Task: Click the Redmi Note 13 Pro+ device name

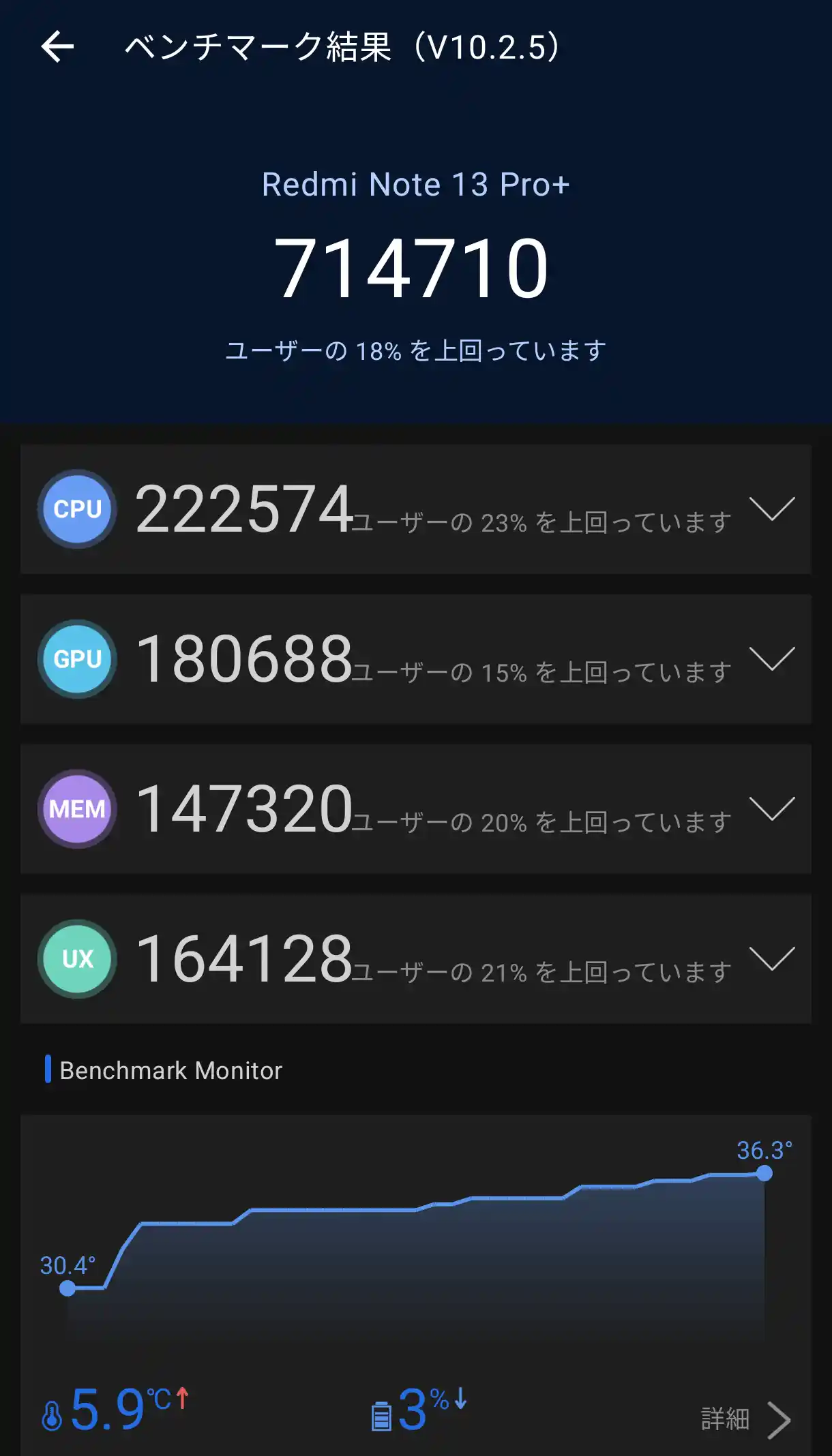Action: click(x=416, y=184)
